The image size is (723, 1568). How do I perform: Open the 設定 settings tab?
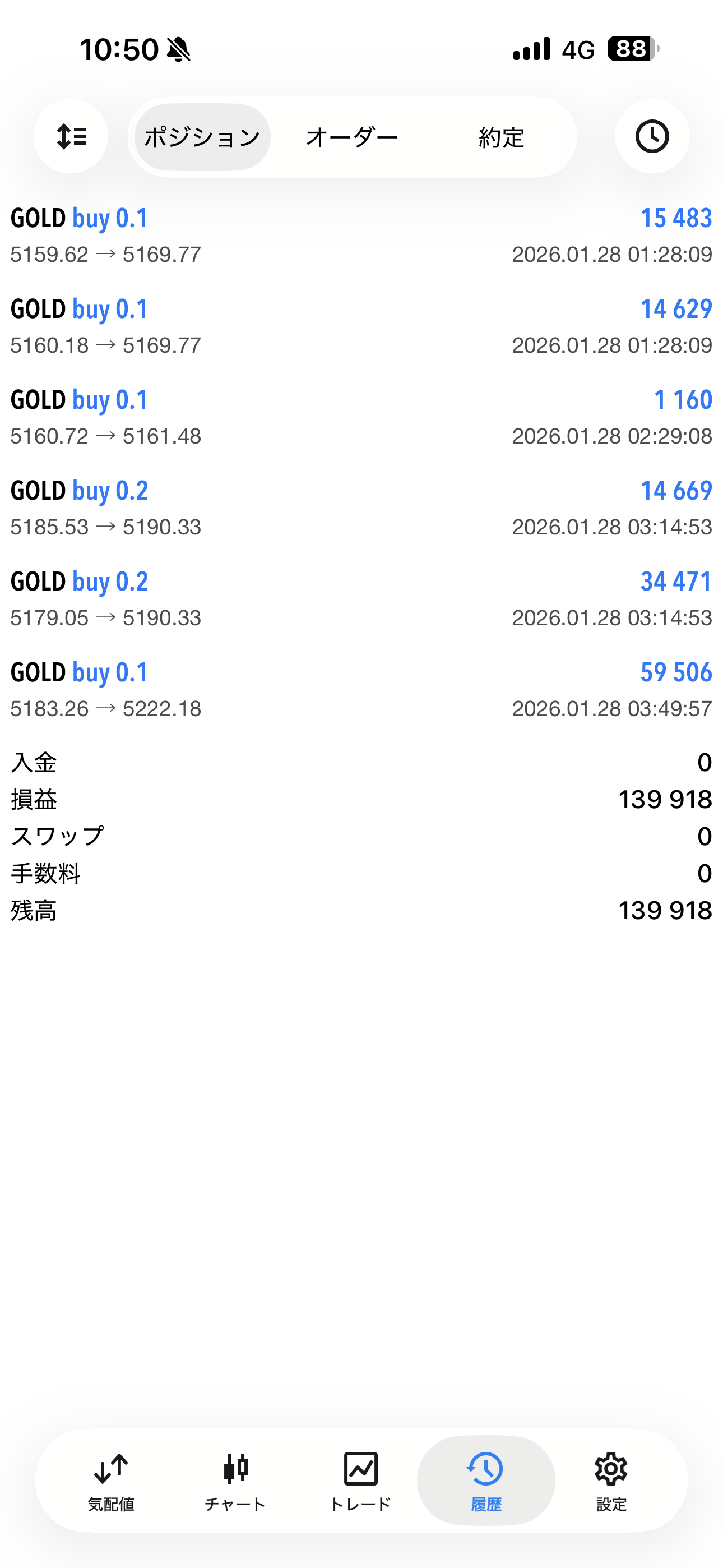click(x=611, y=1481)
